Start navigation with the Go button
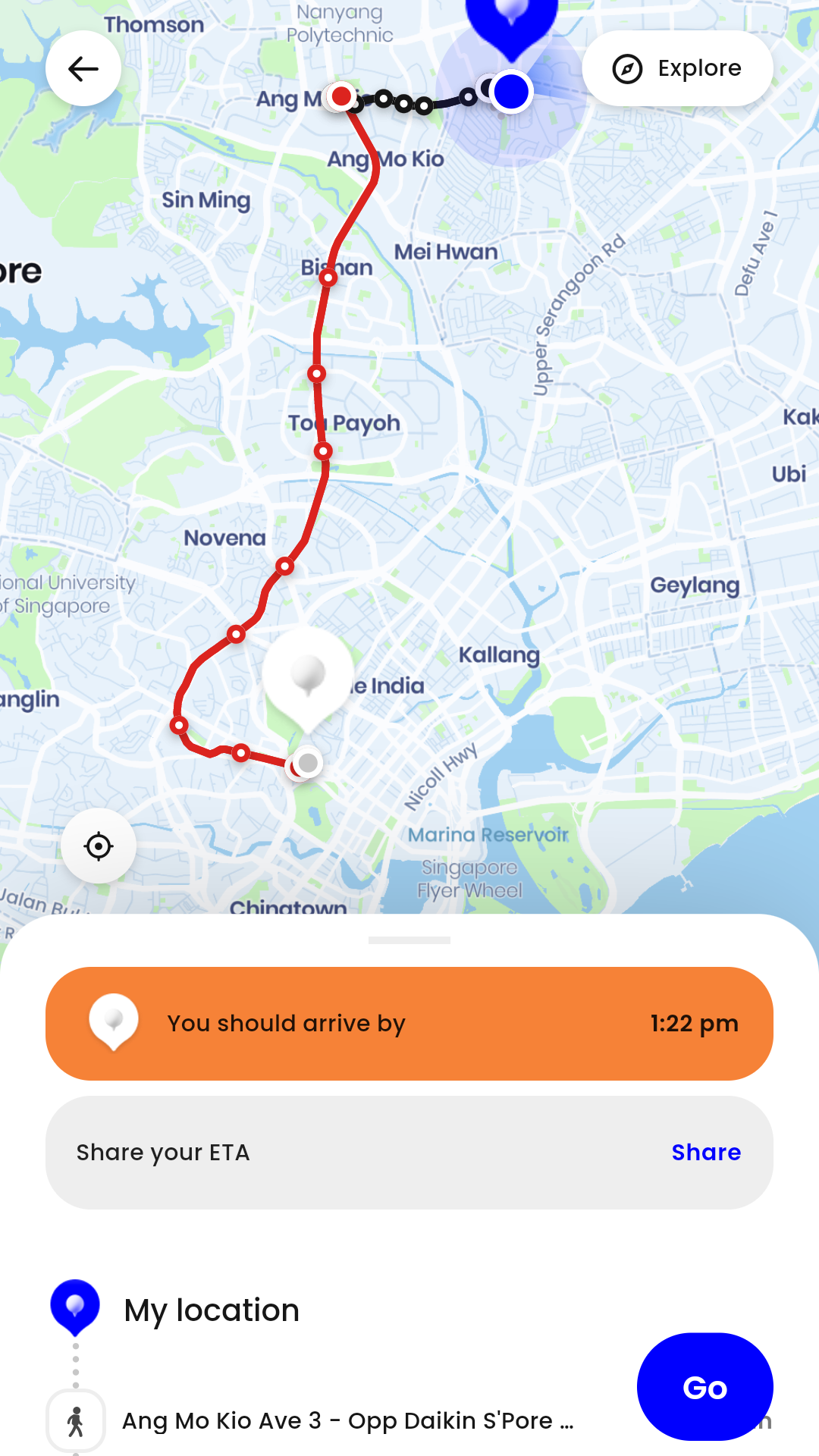This screenshot has height=1456, width=819. (704, 1386)
